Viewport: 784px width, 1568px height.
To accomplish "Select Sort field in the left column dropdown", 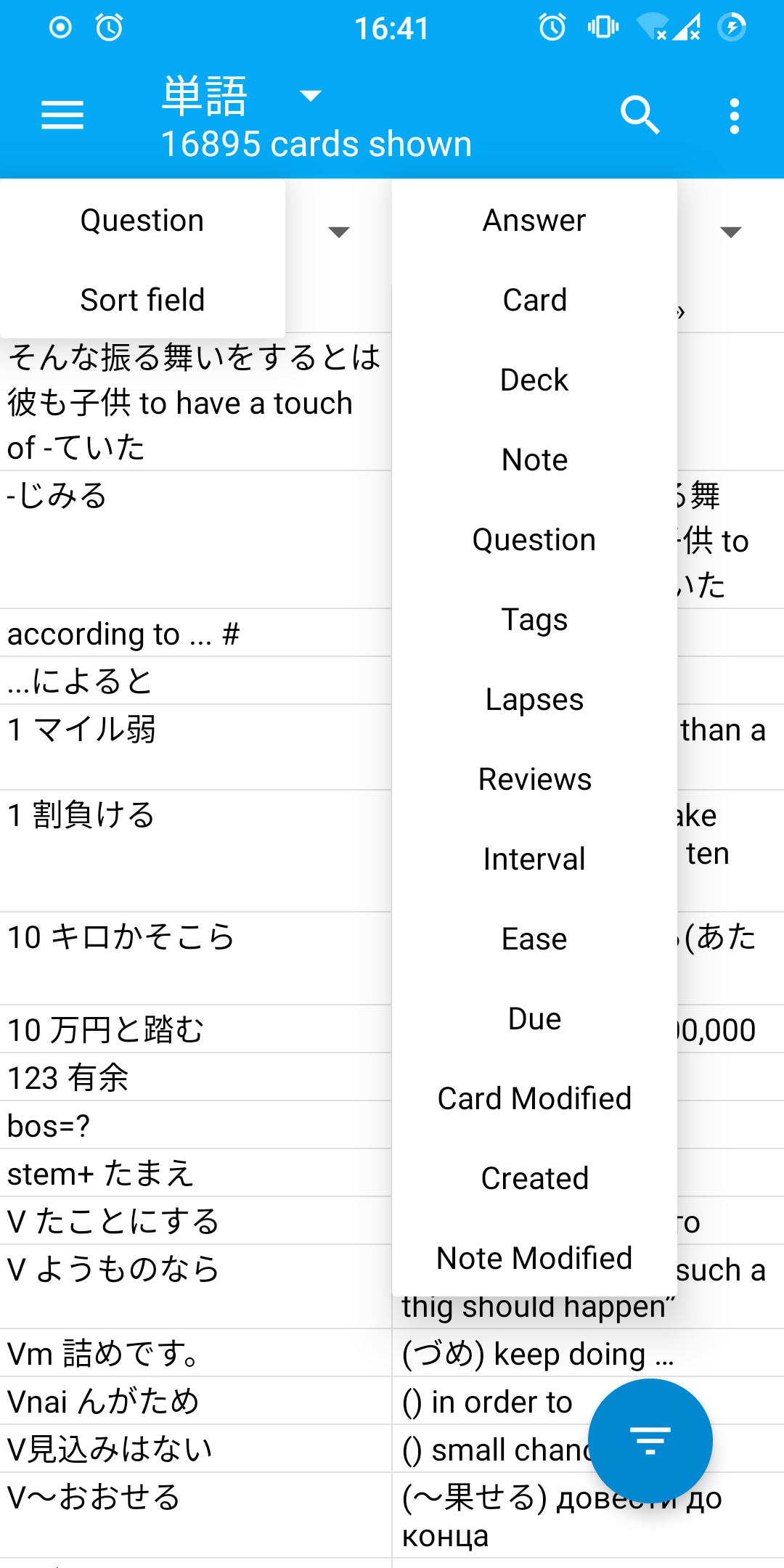I will click(142, 300).
